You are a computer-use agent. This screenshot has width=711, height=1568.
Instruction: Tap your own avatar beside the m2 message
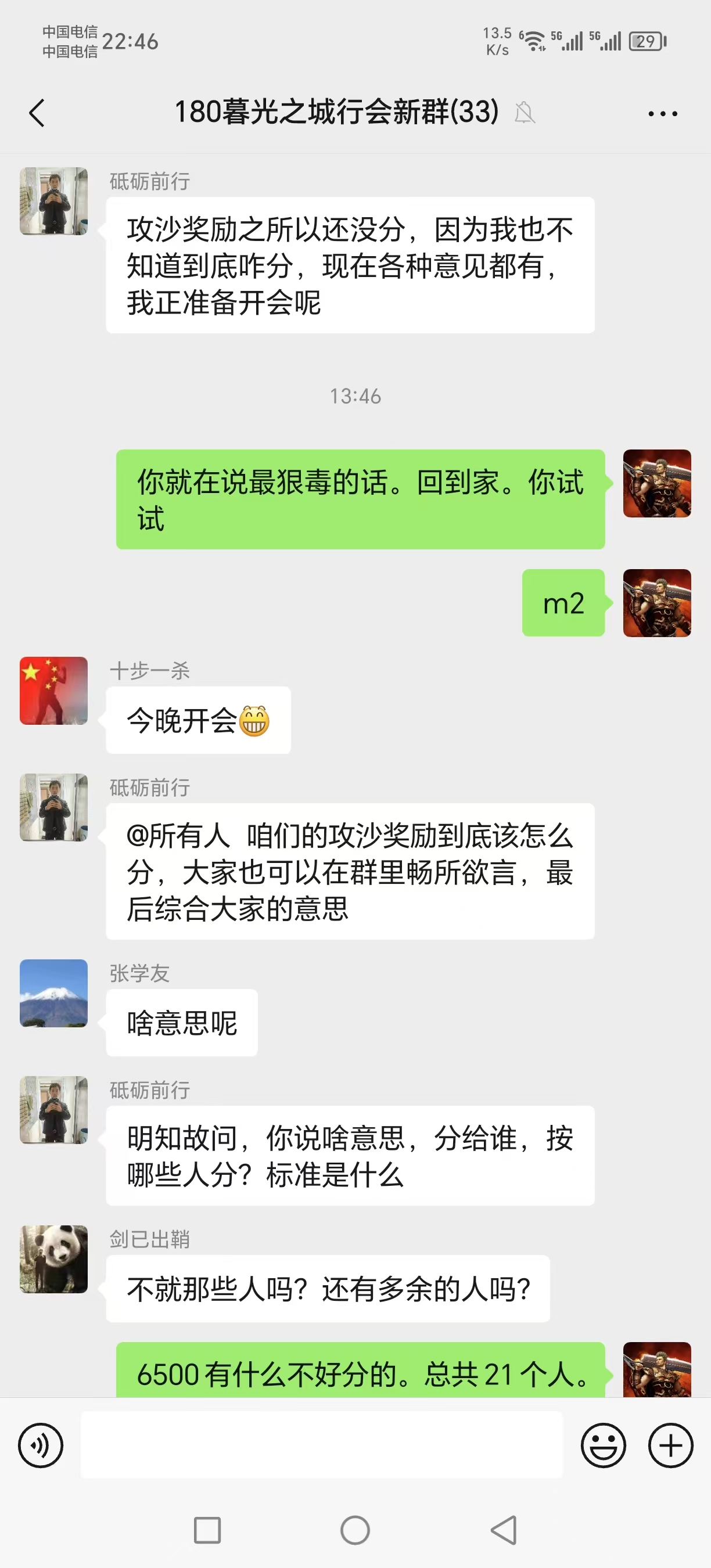tap(656, 603)
